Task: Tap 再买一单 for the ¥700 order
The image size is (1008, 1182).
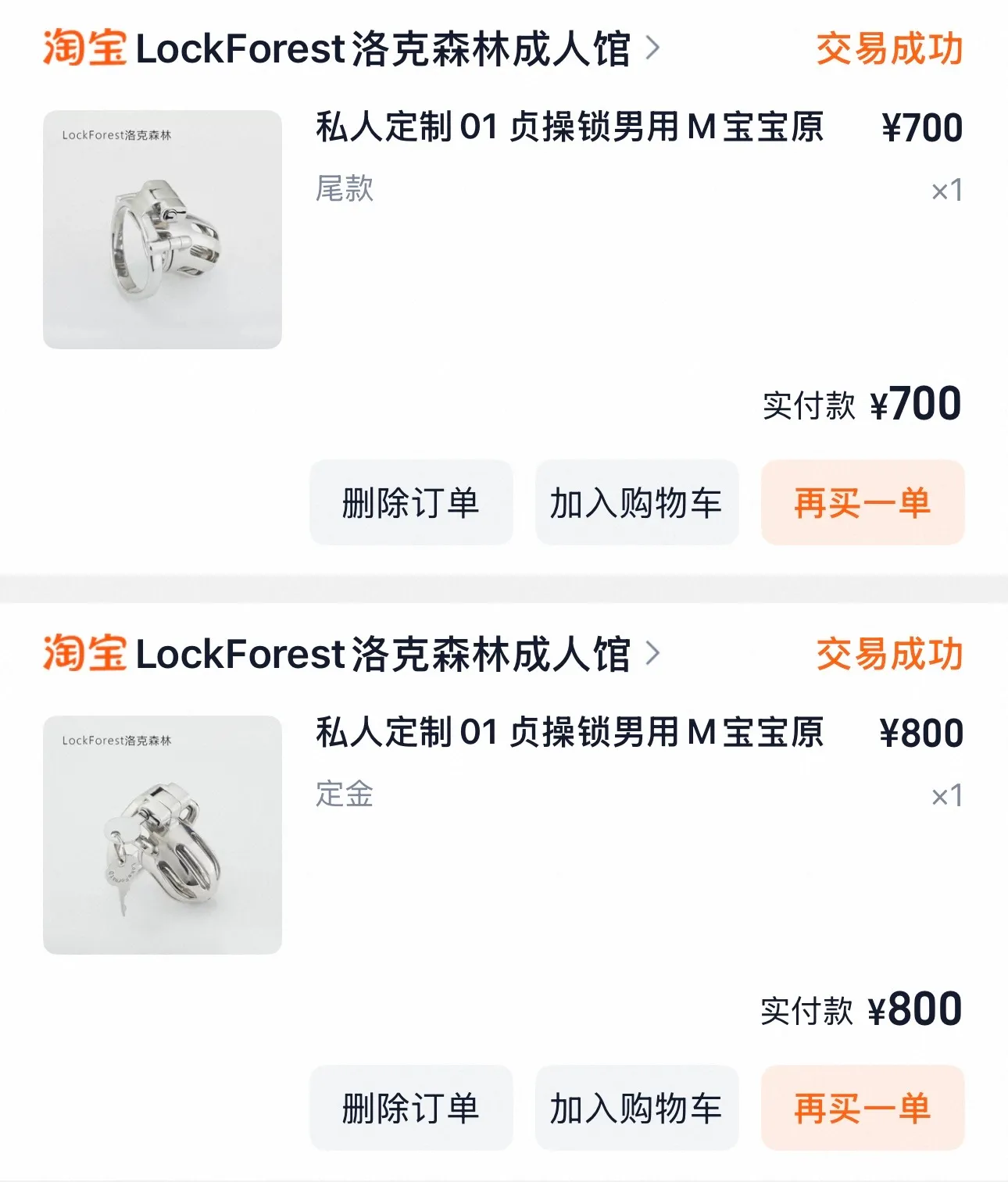Action: pyautogui.click(x=862, y=502)
